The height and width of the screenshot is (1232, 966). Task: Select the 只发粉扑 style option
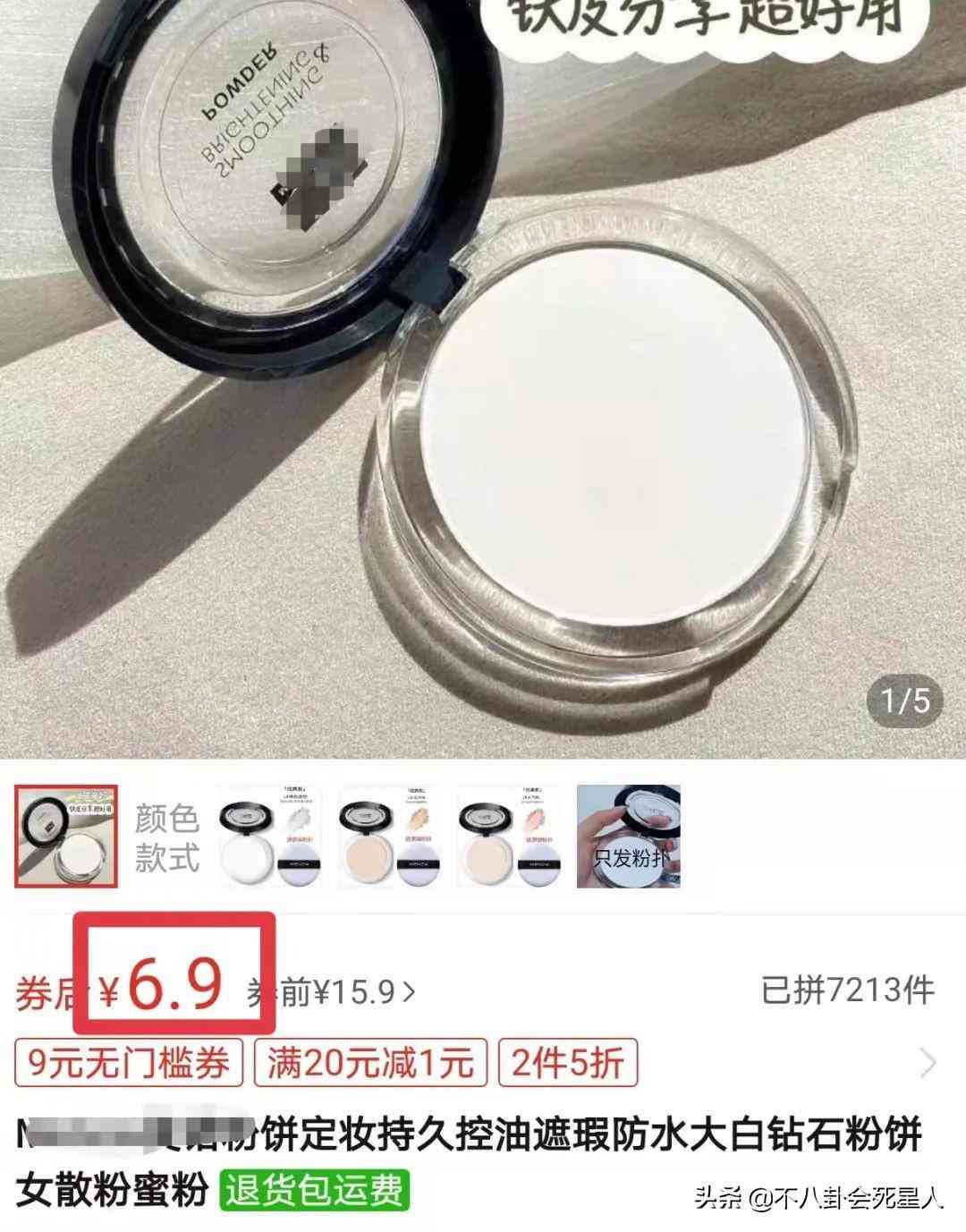click(x=628, y=837)
